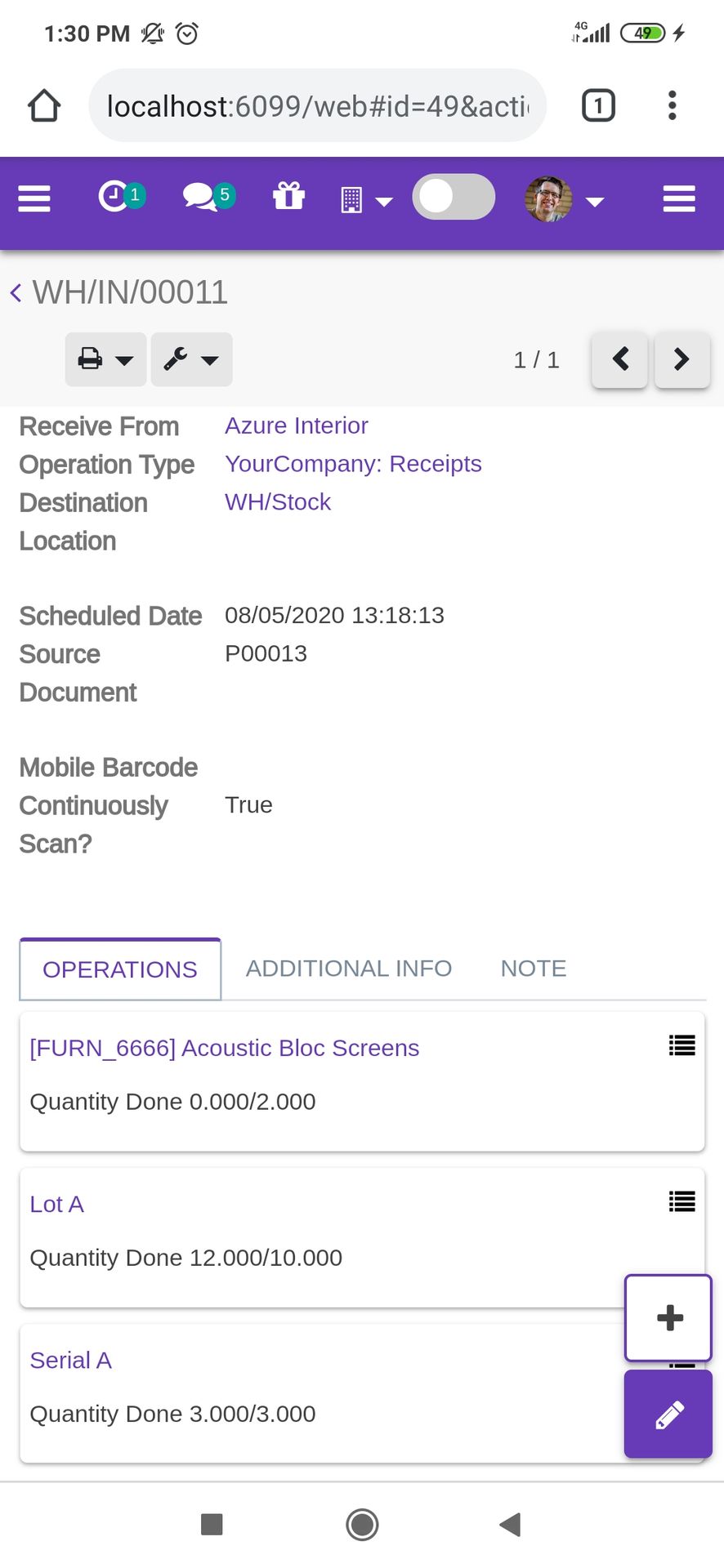This screenshot has width=724, height=1568.
Task: Open the activities clock icon
Action: [x=122, y=197]
